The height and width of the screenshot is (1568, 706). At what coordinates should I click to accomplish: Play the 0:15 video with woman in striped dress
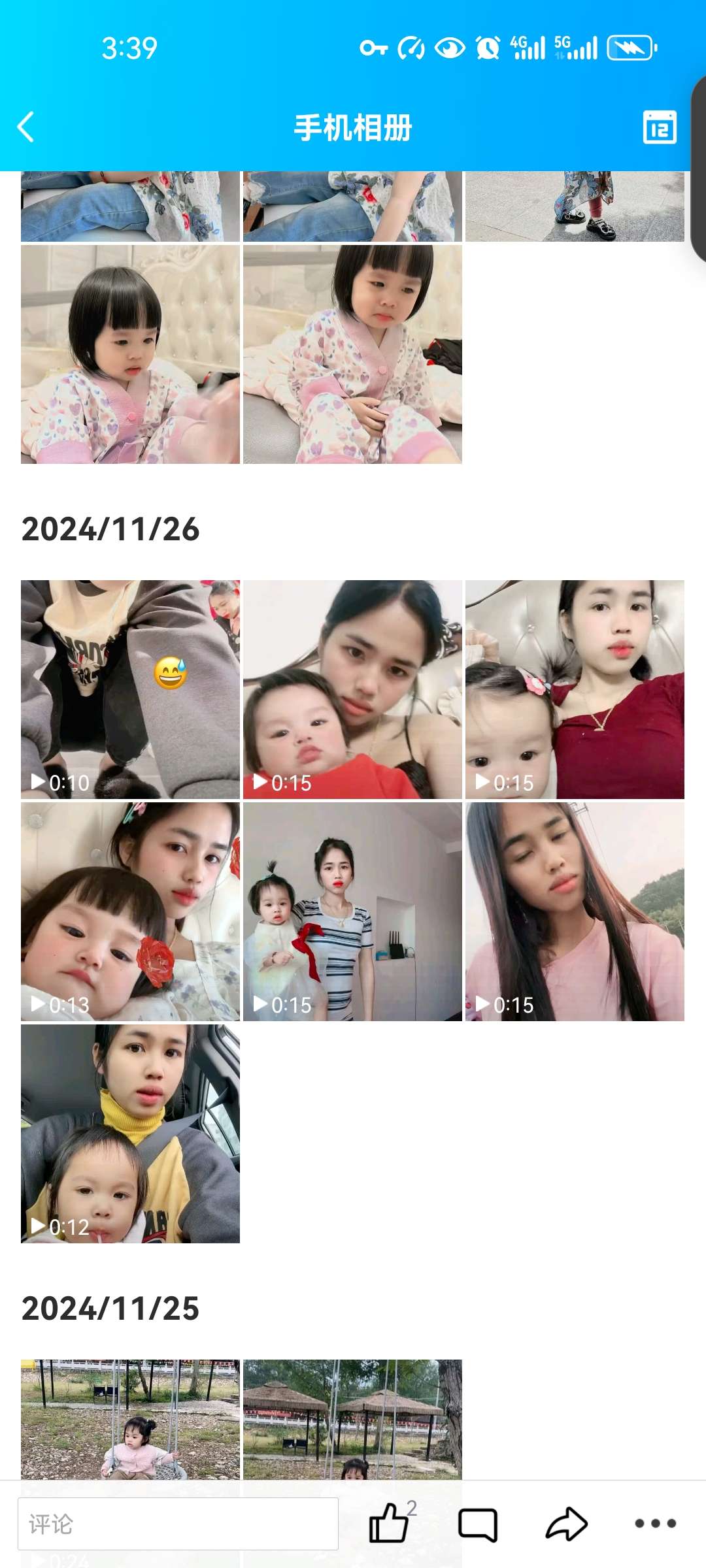pyautogui.click(x=352, y=911)
